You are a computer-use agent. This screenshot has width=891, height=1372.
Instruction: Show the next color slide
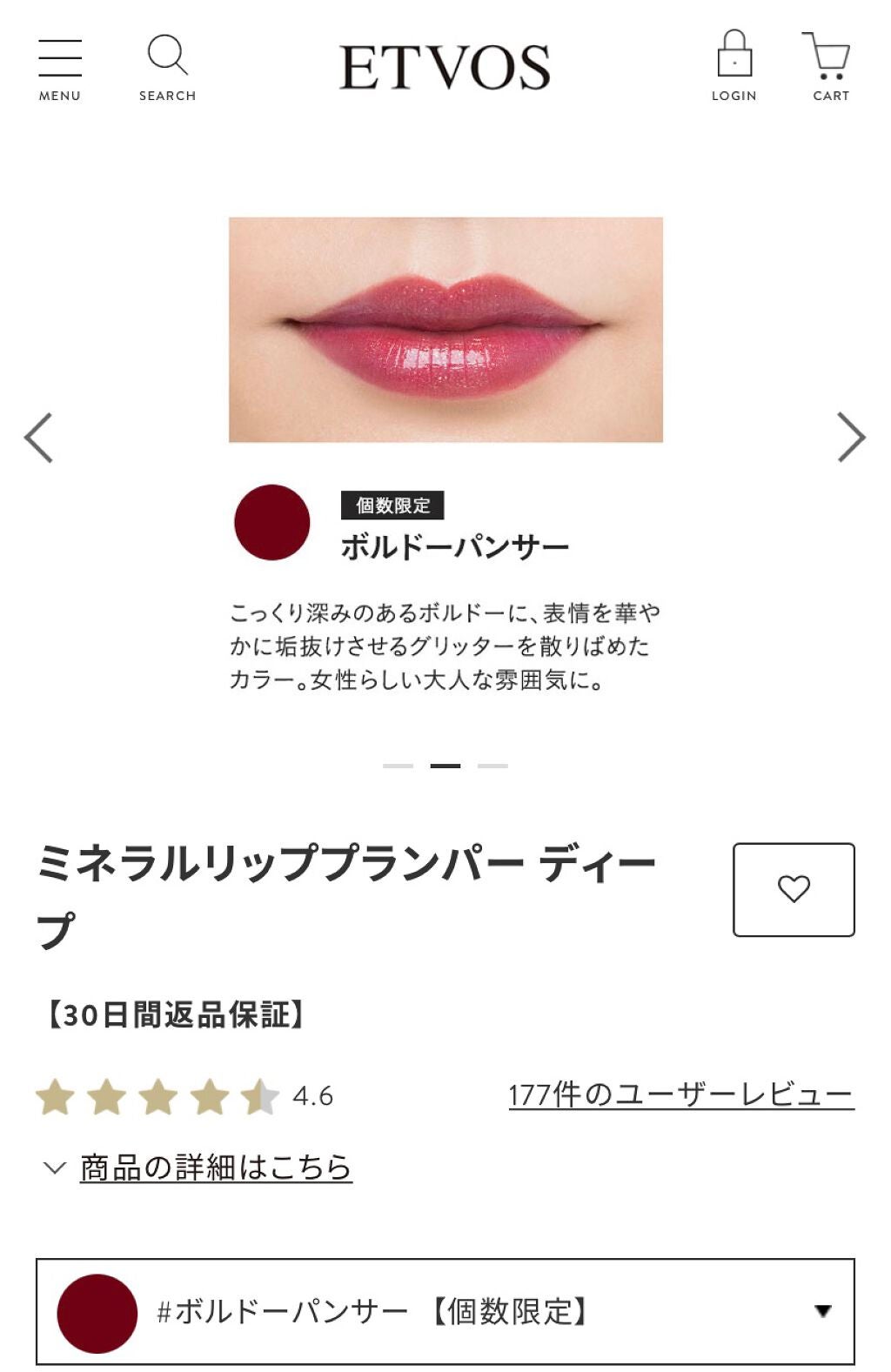851,438
